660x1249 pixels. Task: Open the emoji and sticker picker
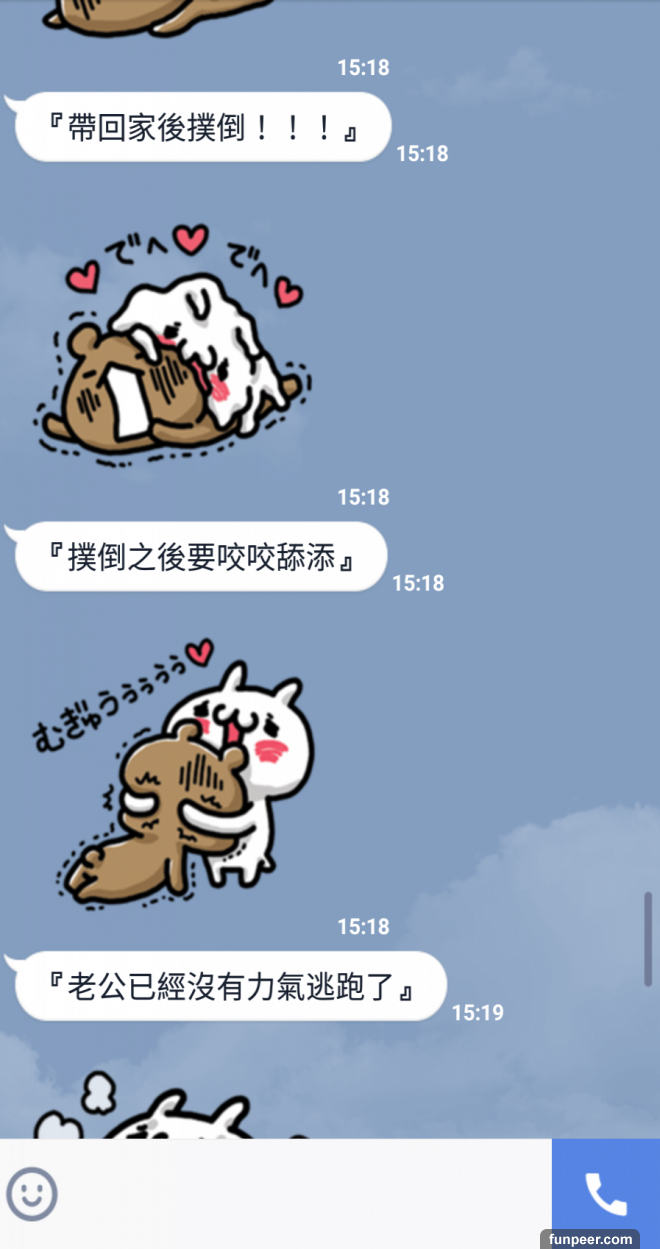point(31,1193)
